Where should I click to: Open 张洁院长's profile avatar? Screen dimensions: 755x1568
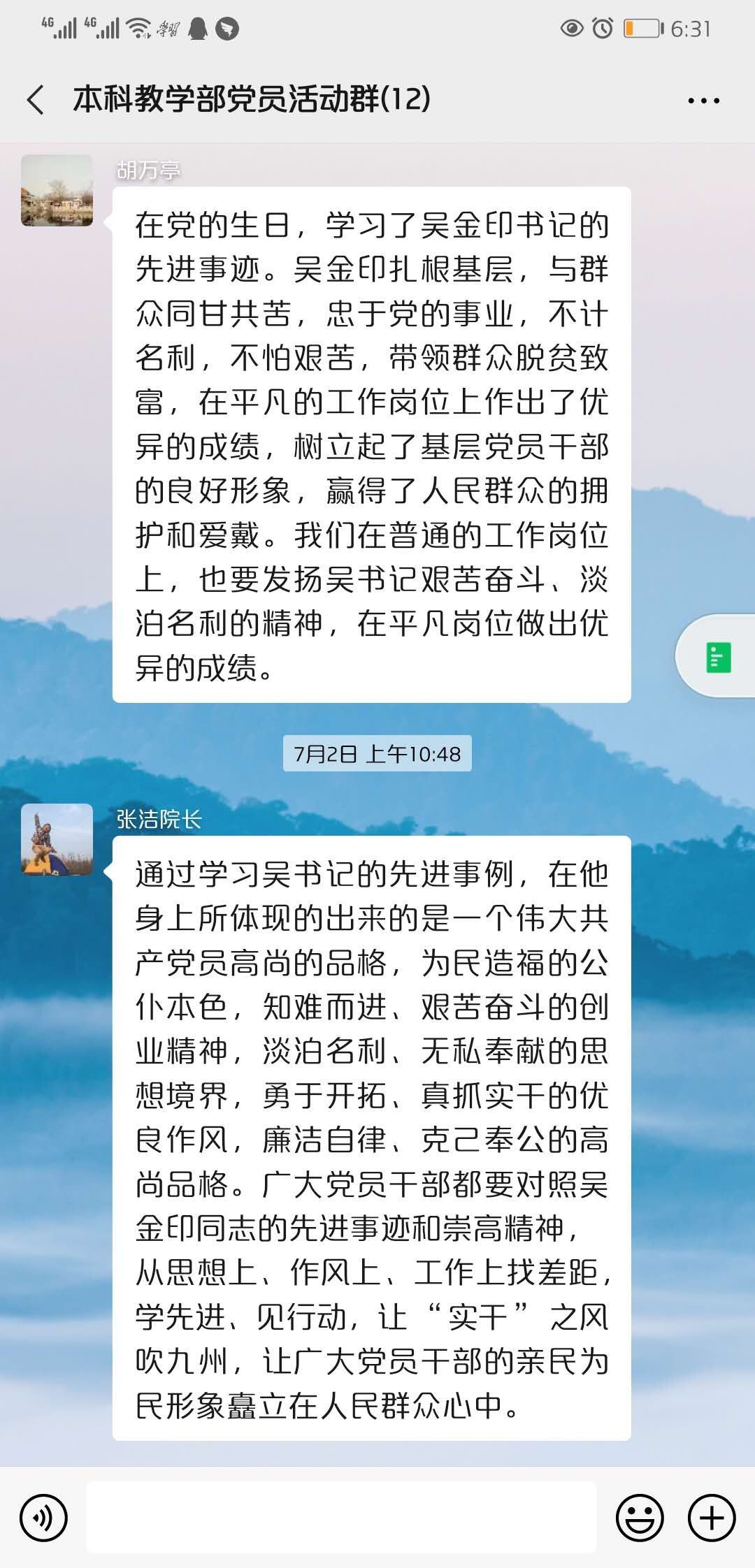(x=57, y=839)
